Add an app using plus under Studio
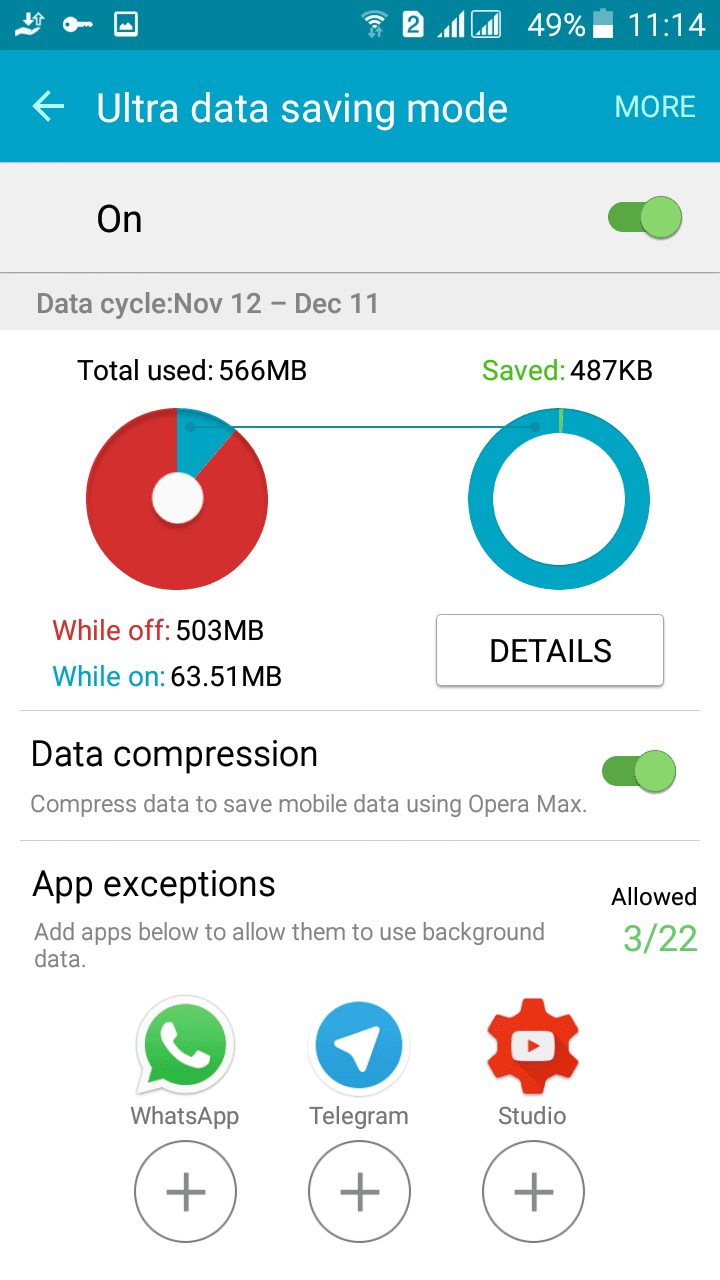 tap(534, 1192)
